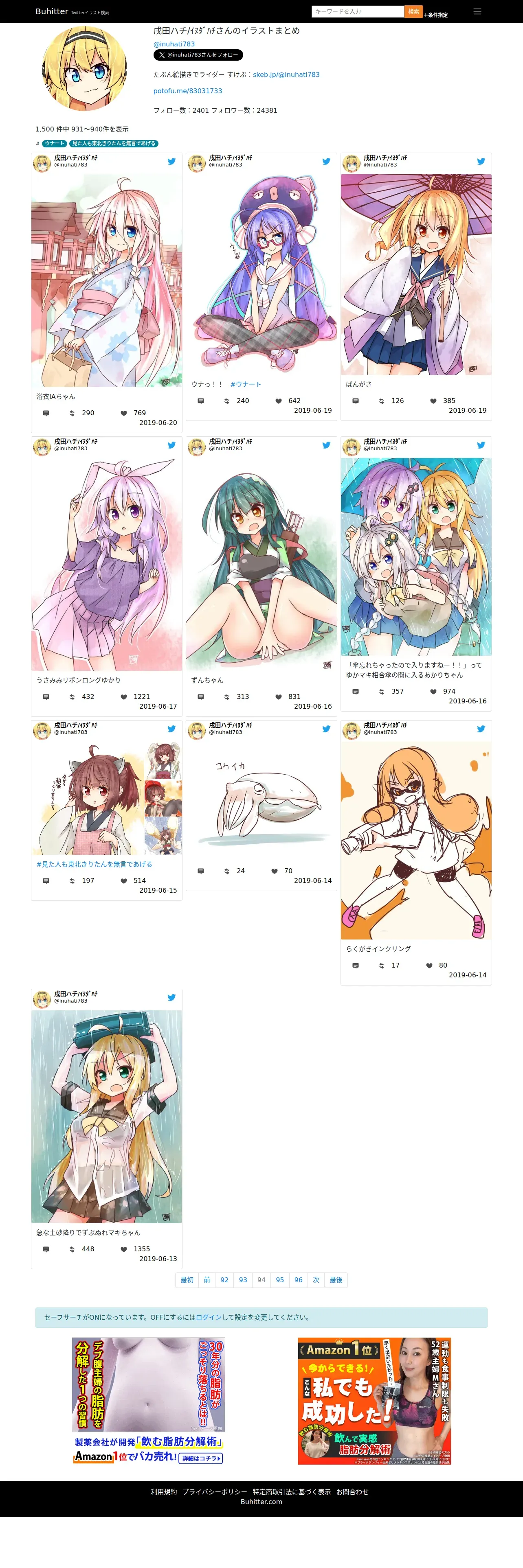Go to the 前 previous page
This screenshot has height=1568, width=523.
(x=207, y=1280)
